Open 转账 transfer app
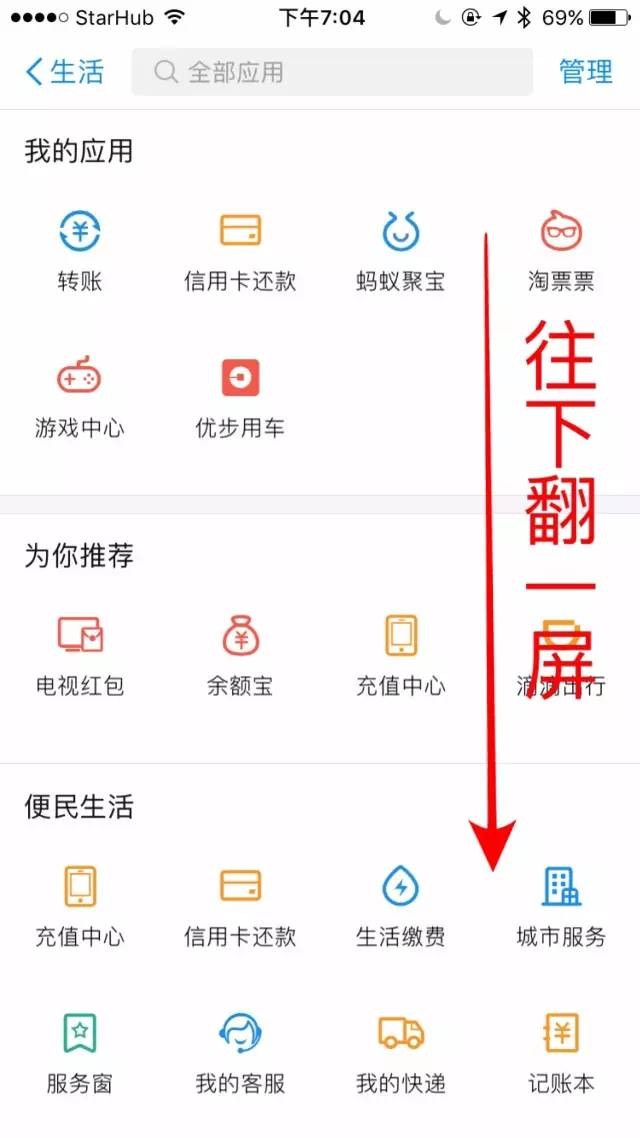This screenshot has width=640, height=1138. click(80, 250)
